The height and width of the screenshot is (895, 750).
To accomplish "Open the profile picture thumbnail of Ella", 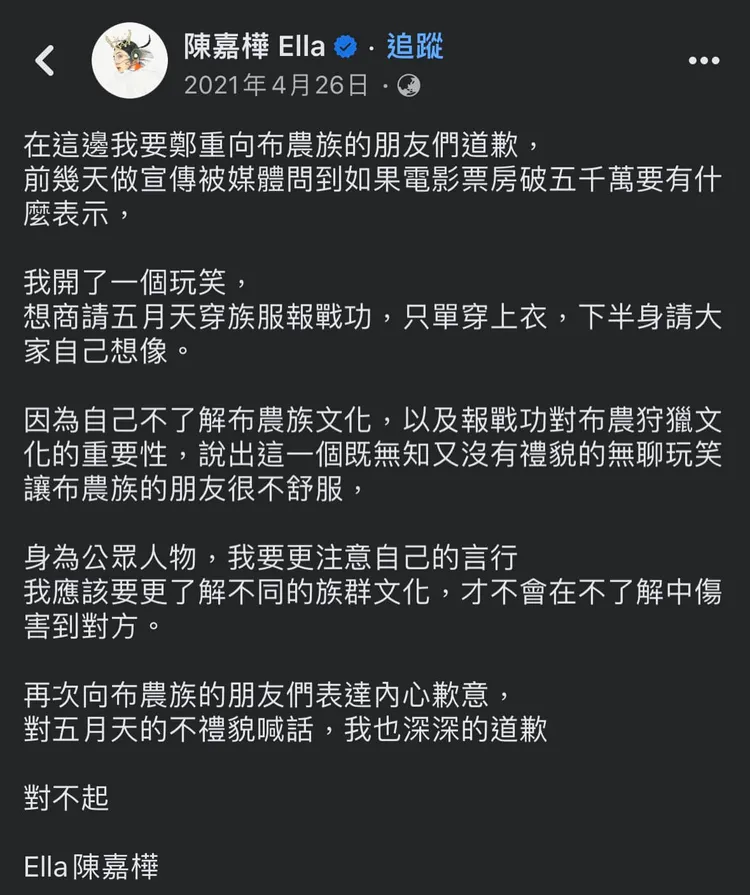I will (x=129, y=60).
